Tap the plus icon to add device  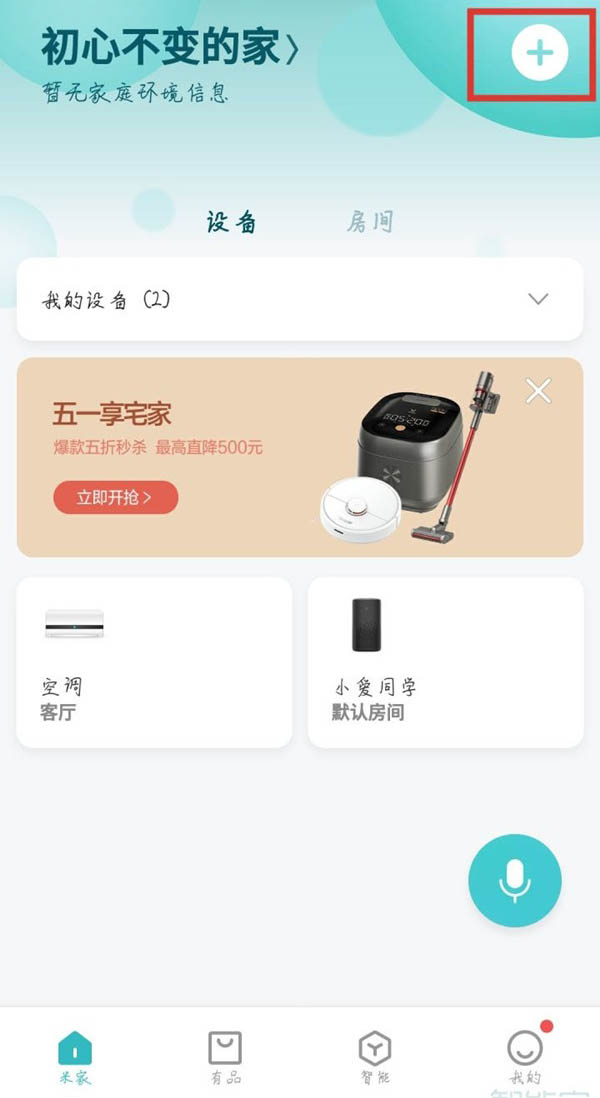pos(539,52)
